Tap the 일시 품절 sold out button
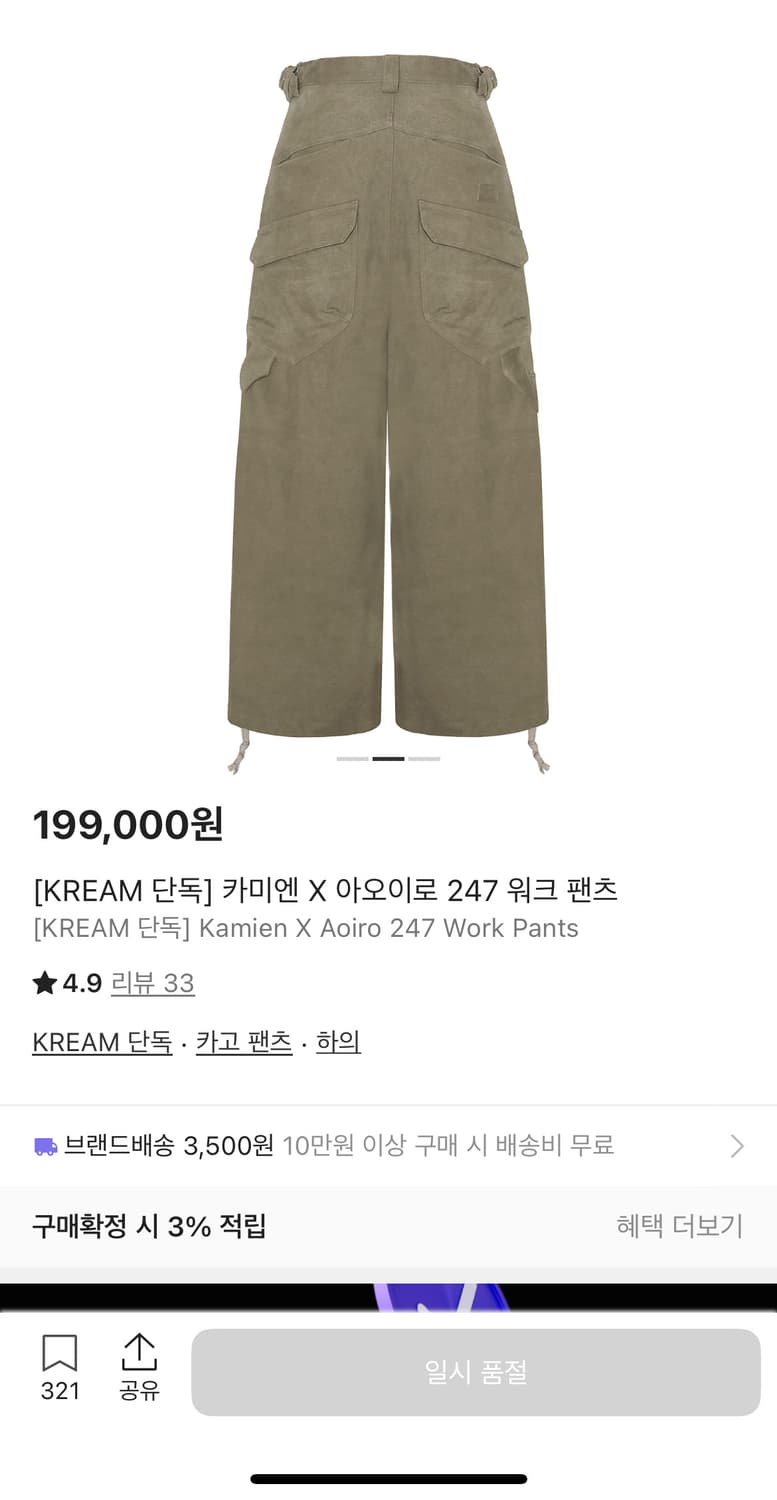Viewport: 777px width, 1500px height. [475, 1372]
